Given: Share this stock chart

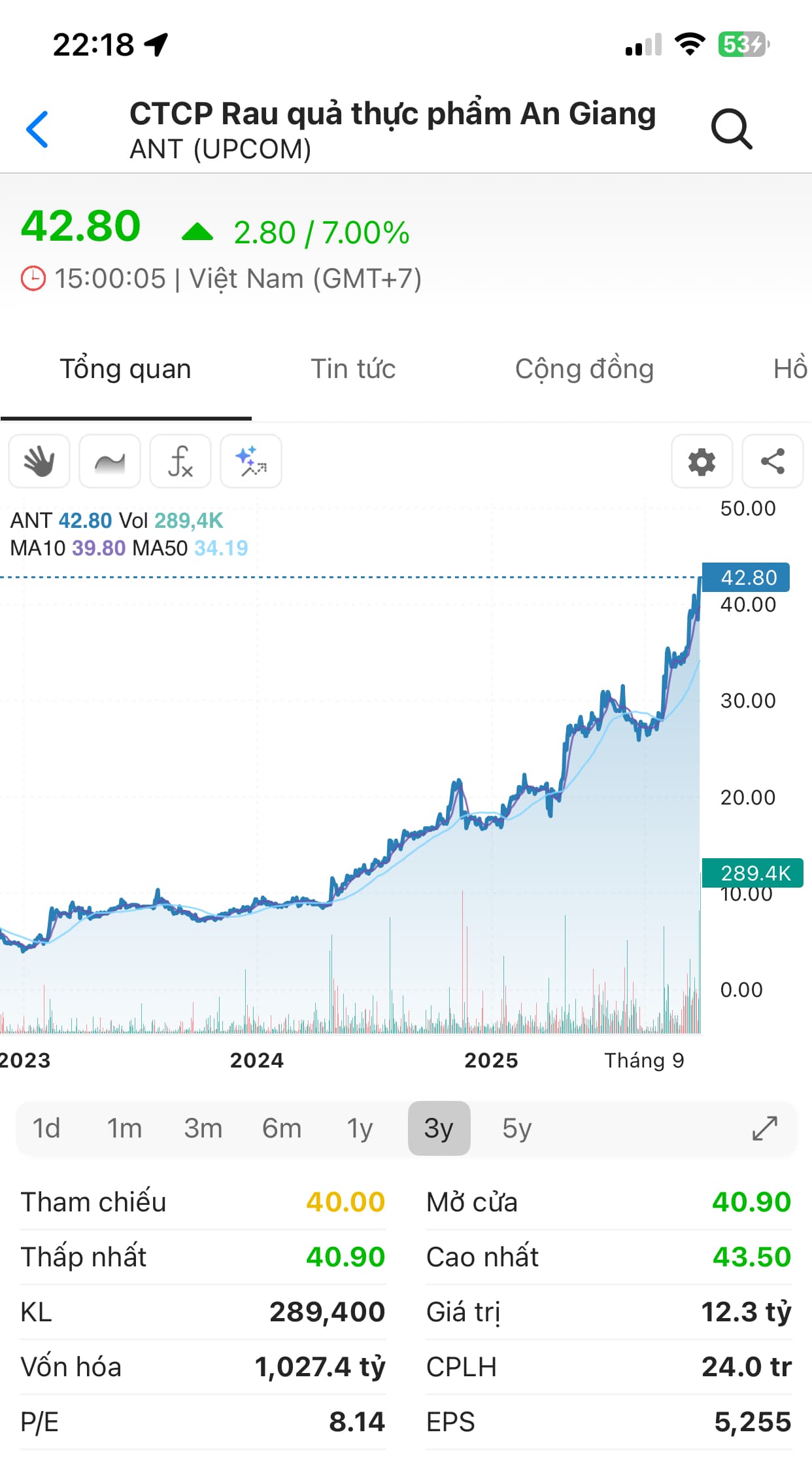Looking at the screenshot, I should coord(772,461).
